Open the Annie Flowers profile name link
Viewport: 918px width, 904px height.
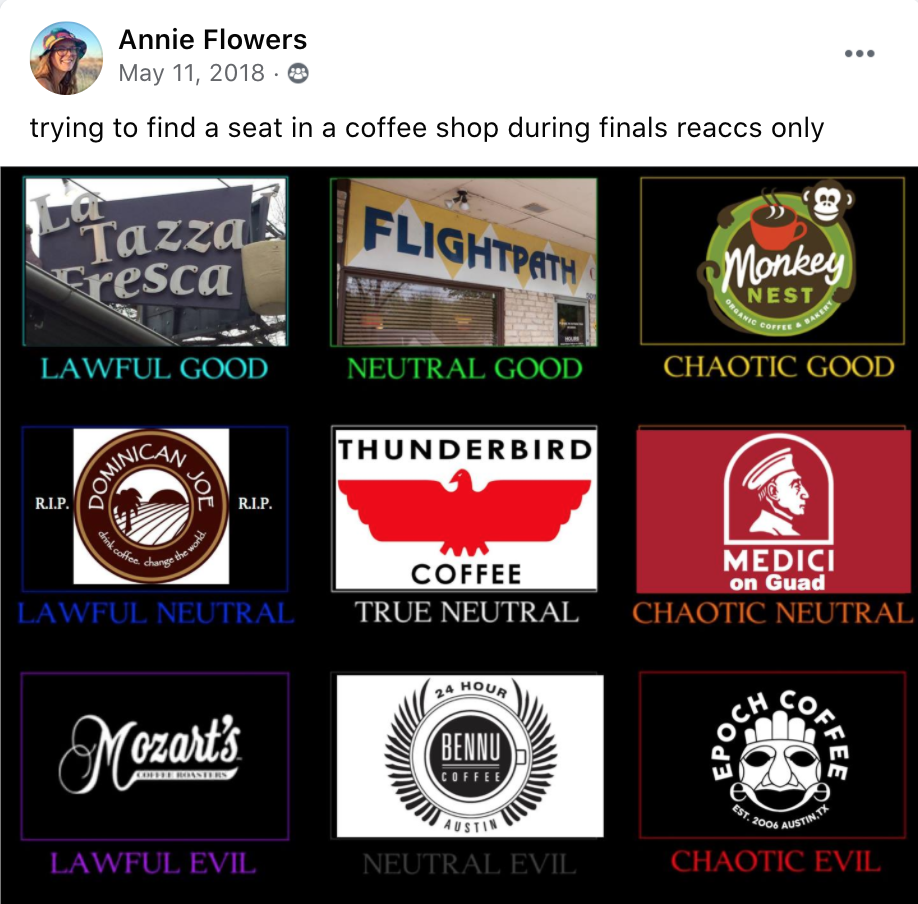pos(212,40)
